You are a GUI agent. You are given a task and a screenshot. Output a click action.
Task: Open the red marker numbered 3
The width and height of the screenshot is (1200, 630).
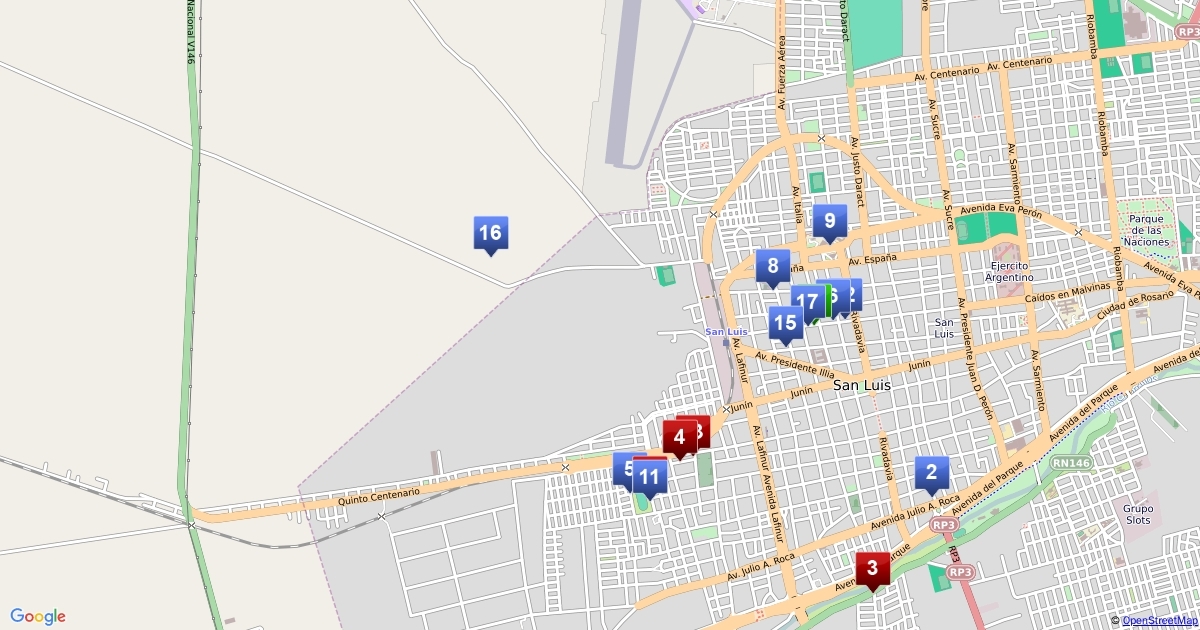click(872, 569)
